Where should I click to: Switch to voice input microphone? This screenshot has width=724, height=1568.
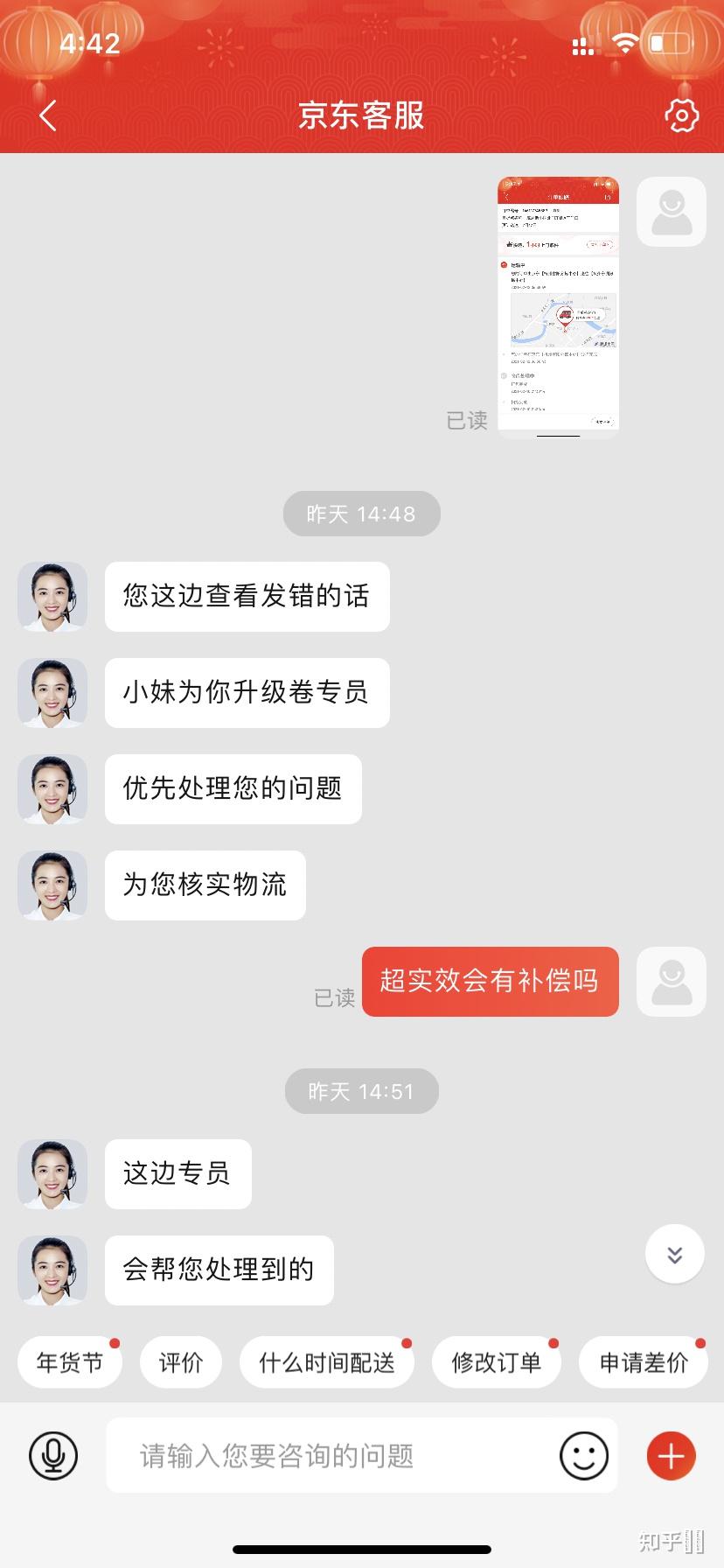point(53,1456)
